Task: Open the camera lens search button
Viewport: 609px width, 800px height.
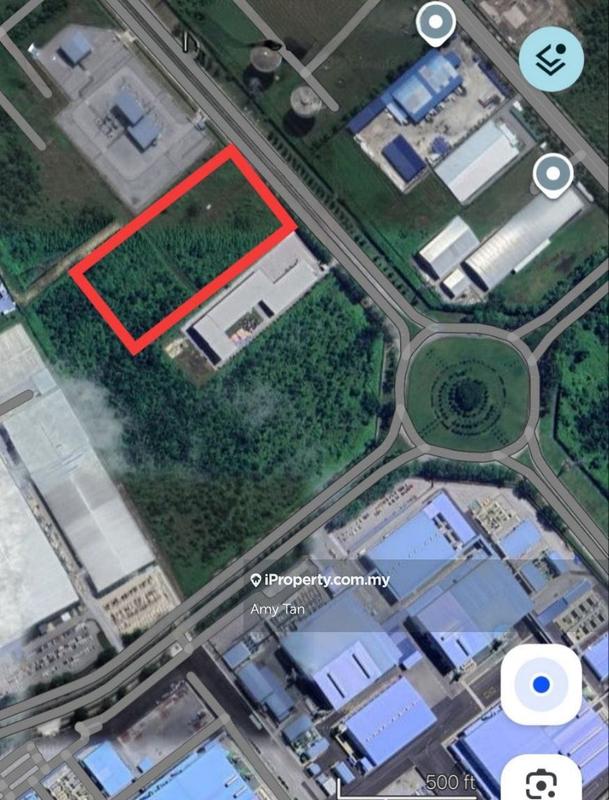Action: tap(541, 780)
